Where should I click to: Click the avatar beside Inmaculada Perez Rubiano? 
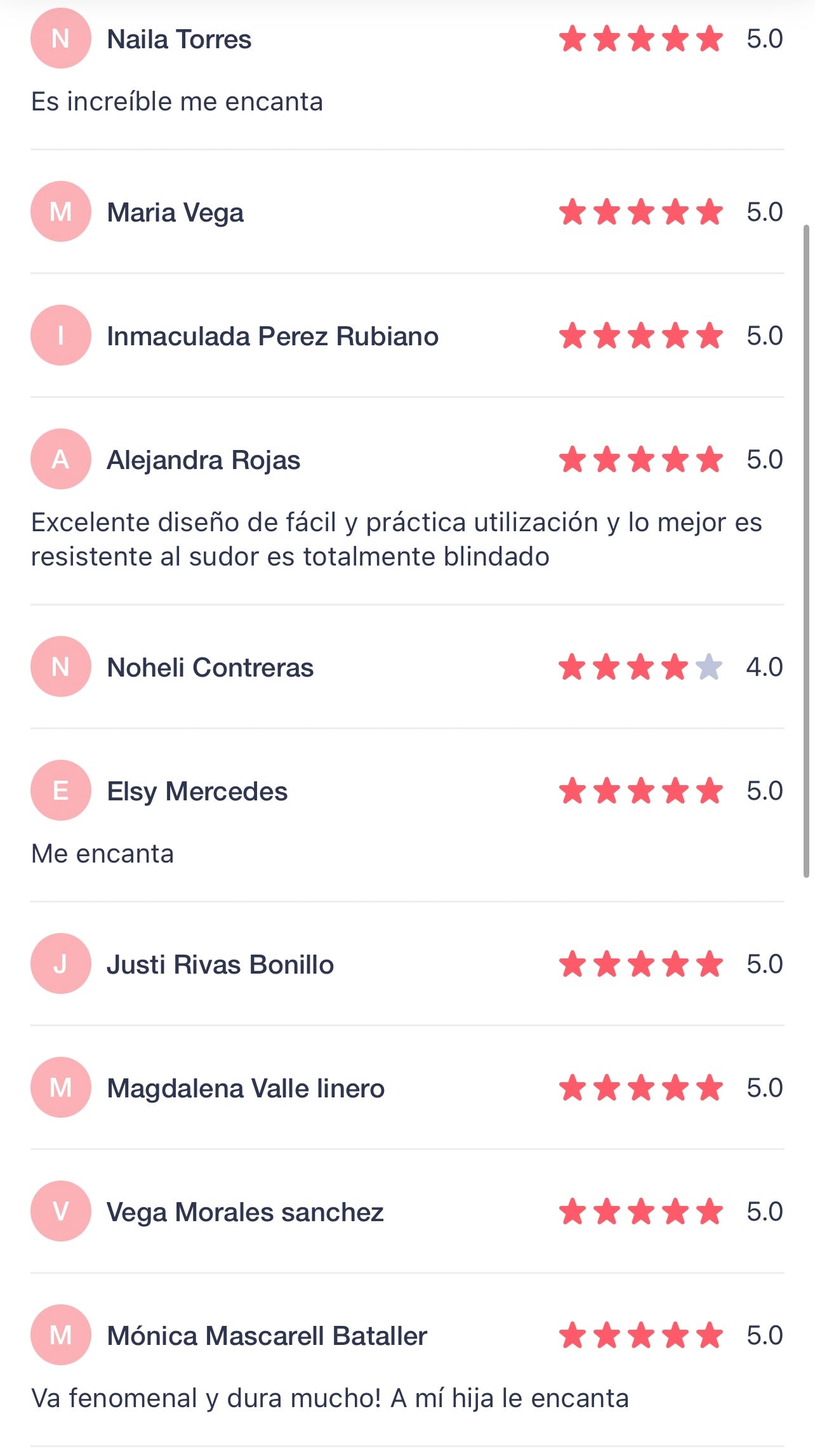click(x=60, y=336)
